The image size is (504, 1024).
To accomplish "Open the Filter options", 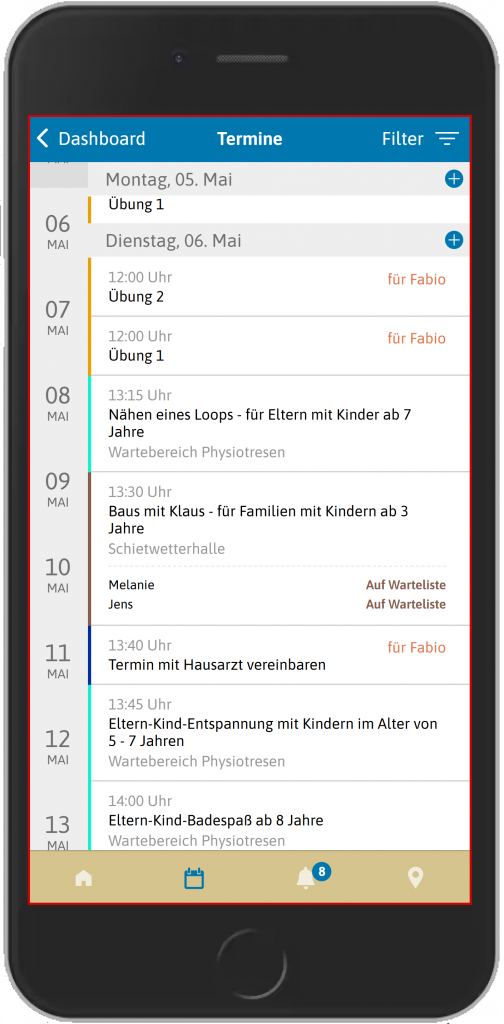I will click(420, 138).
